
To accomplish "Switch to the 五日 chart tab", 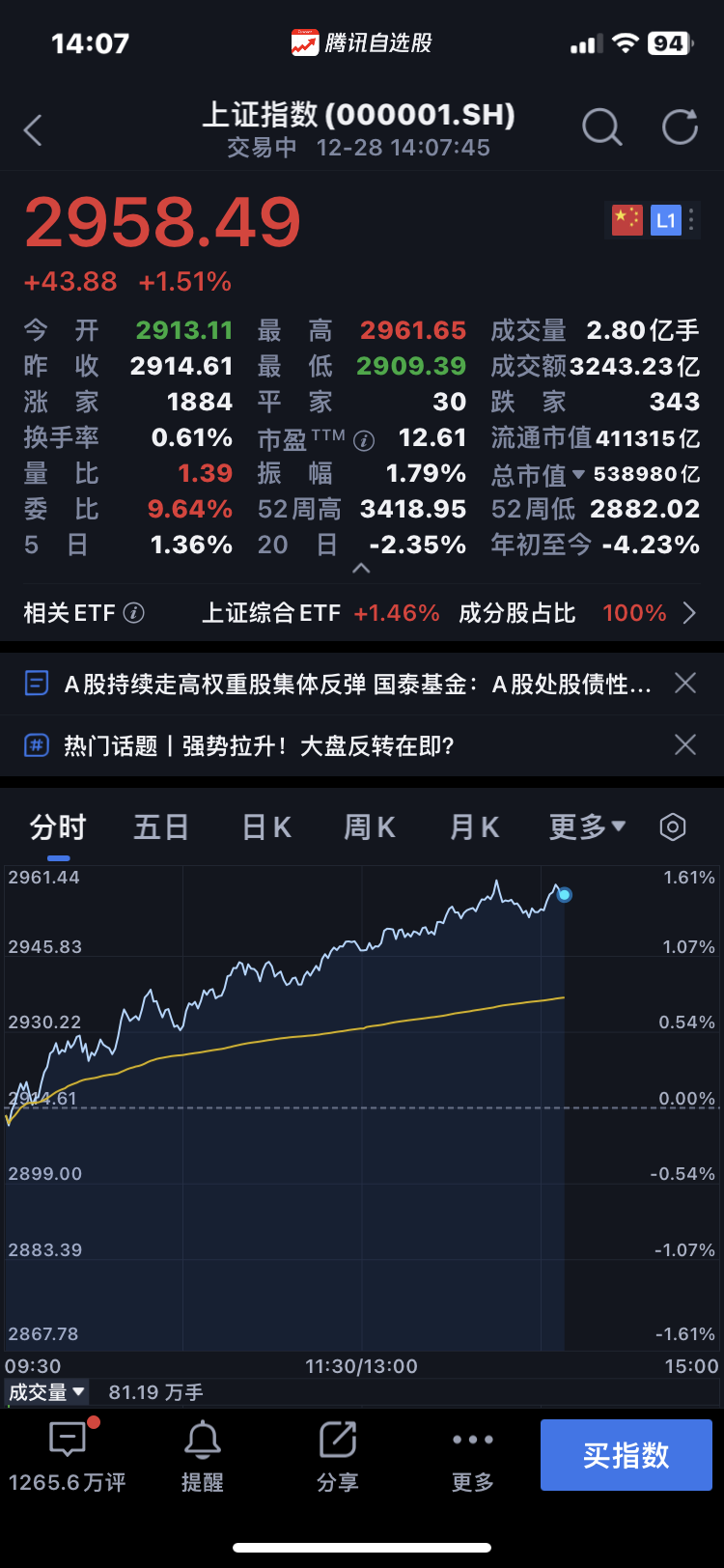I will pos(161,827).
